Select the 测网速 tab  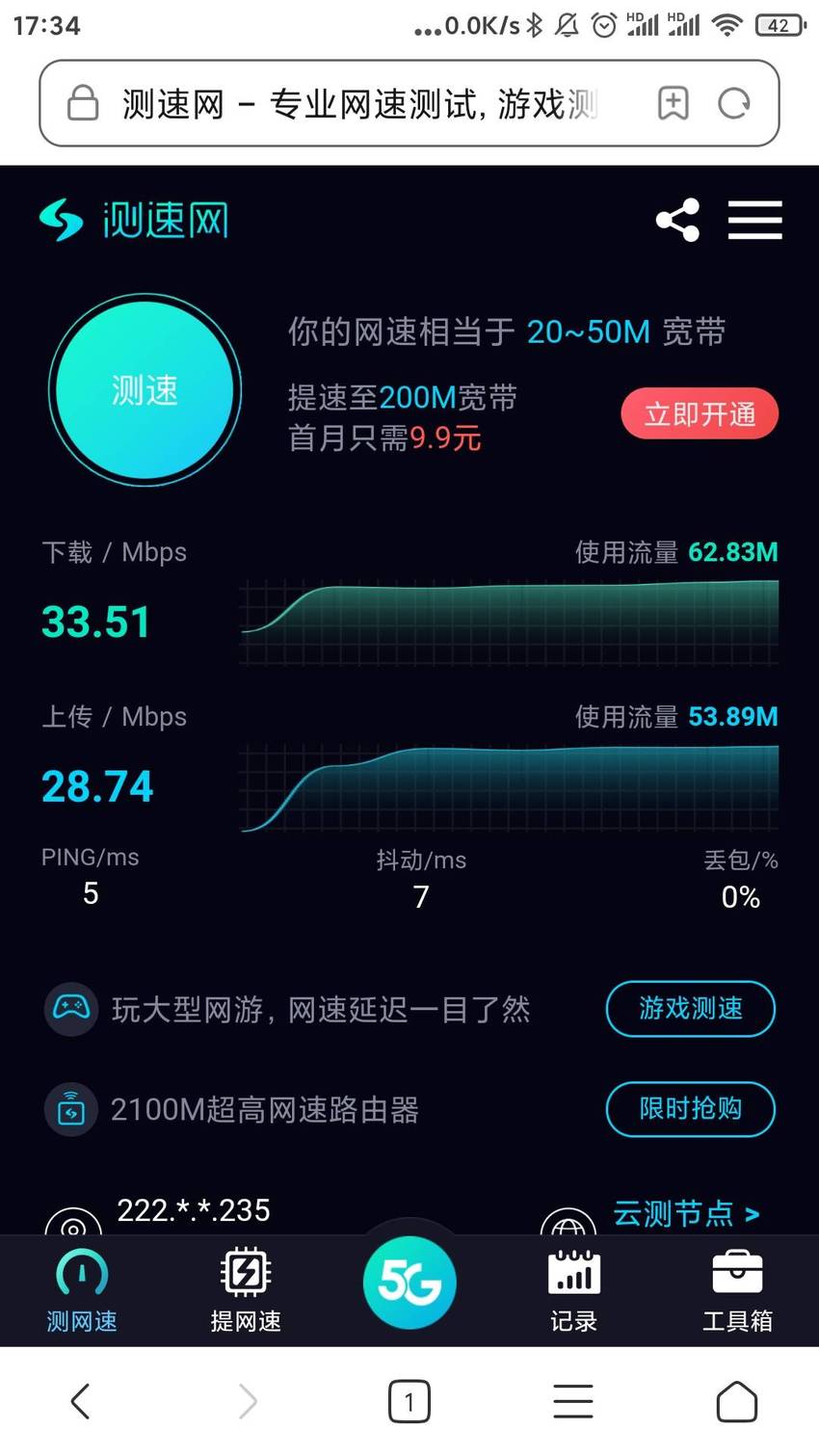pyautogui.click(x=82, y=1290)
